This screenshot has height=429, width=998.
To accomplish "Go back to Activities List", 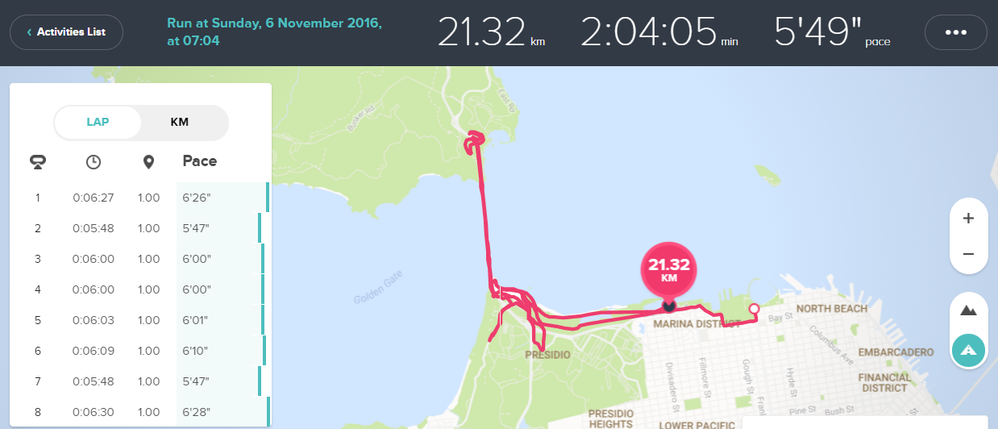I will [x=66, y=32].
